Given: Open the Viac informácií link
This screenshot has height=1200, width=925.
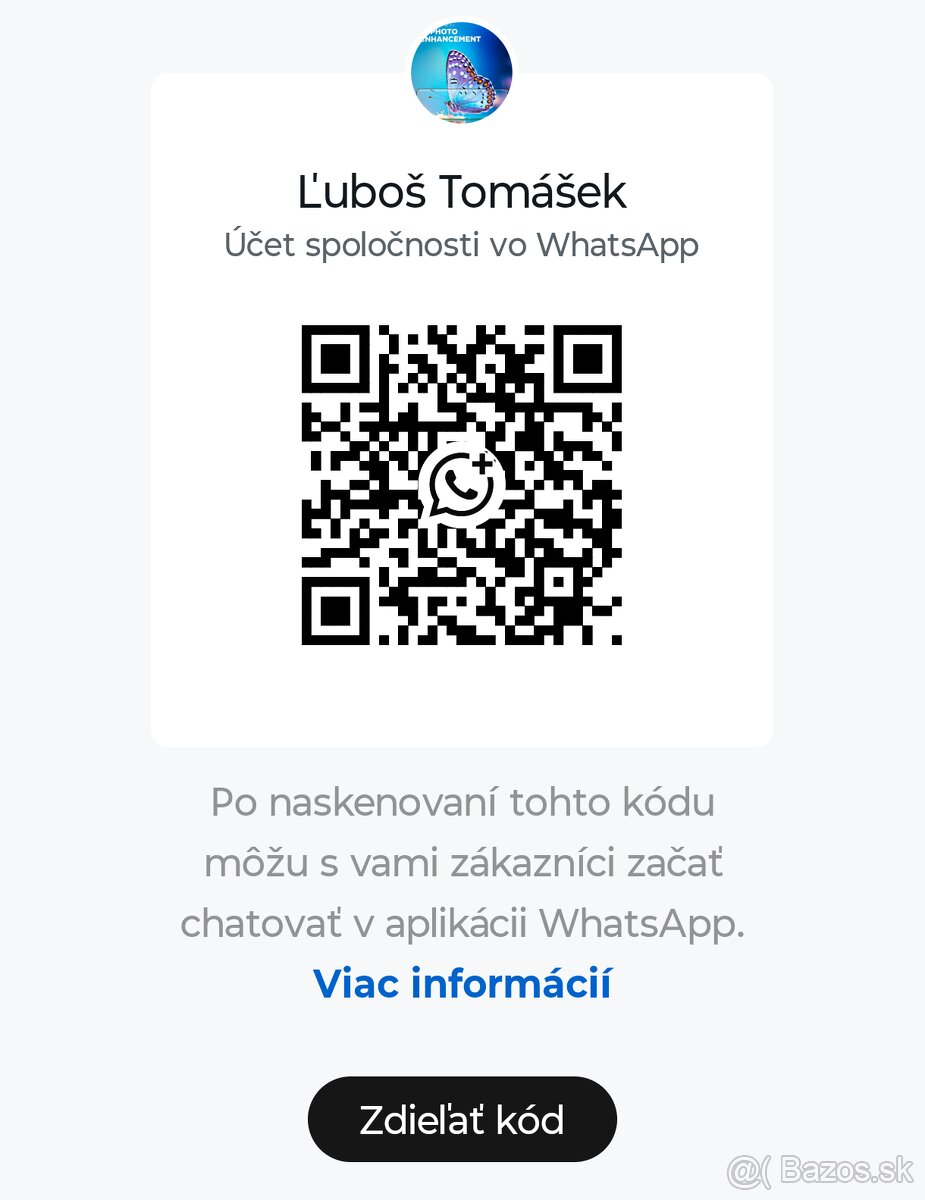Looking at the screenshot, I should click(462, 984).
